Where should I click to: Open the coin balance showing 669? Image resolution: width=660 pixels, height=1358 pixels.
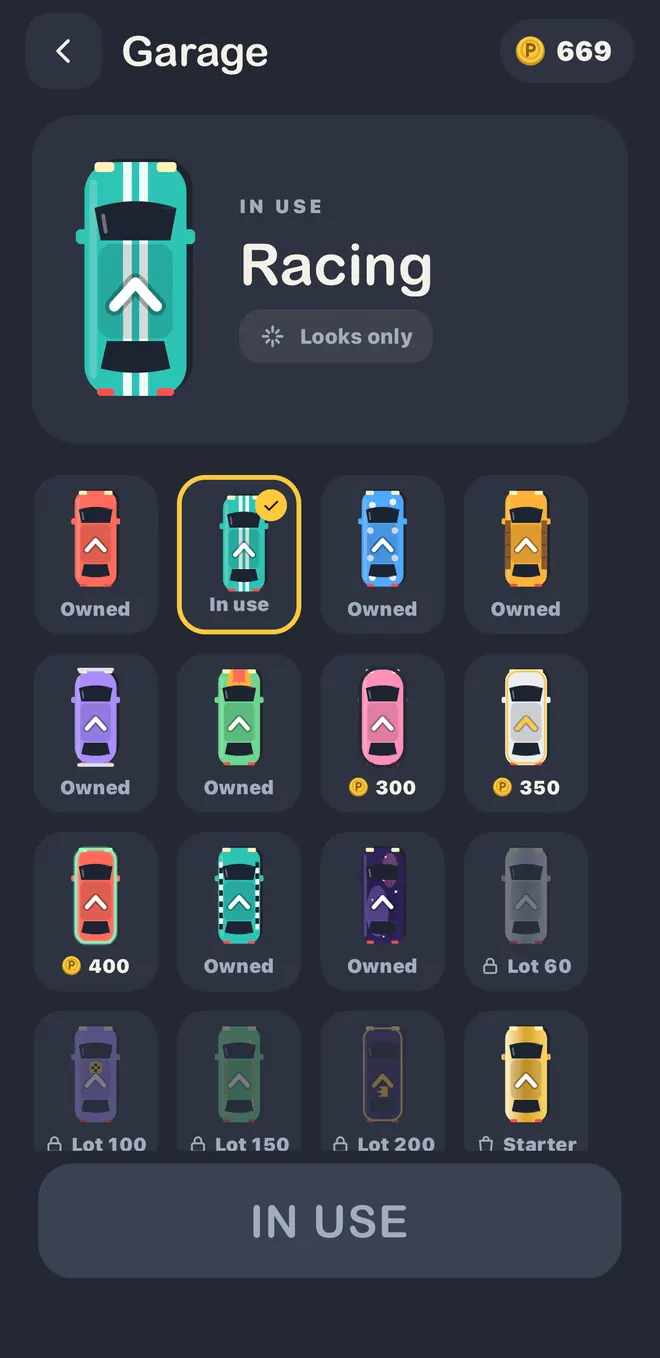pyautogui.click(x=566, y=51)
